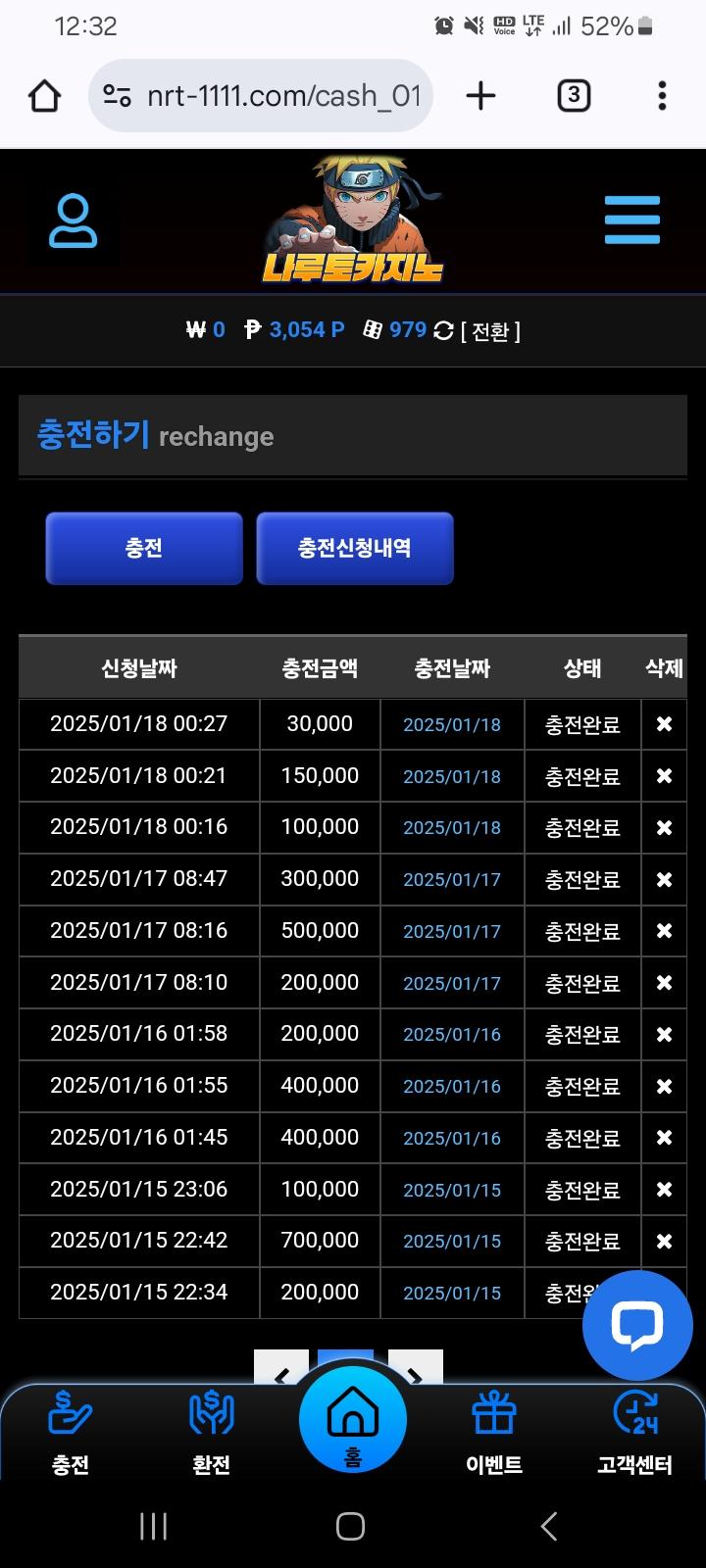
Task: Switch to the 환전 tab
Action: click(211, 1433)
